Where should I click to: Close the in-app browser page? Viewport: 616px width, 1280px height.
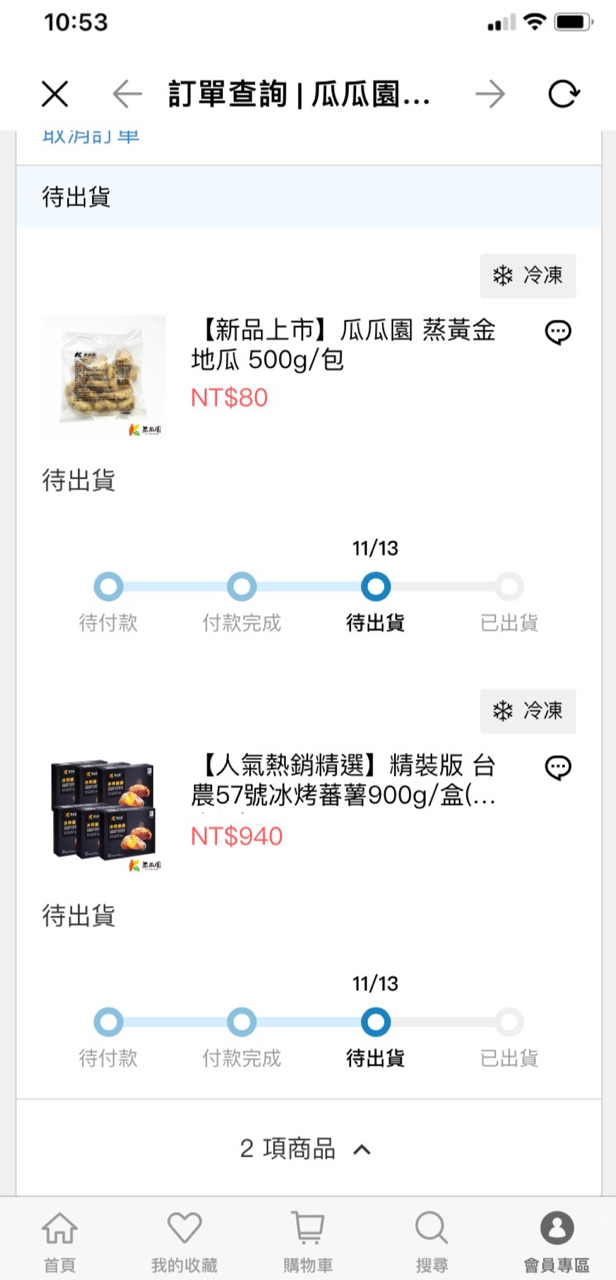55,95
